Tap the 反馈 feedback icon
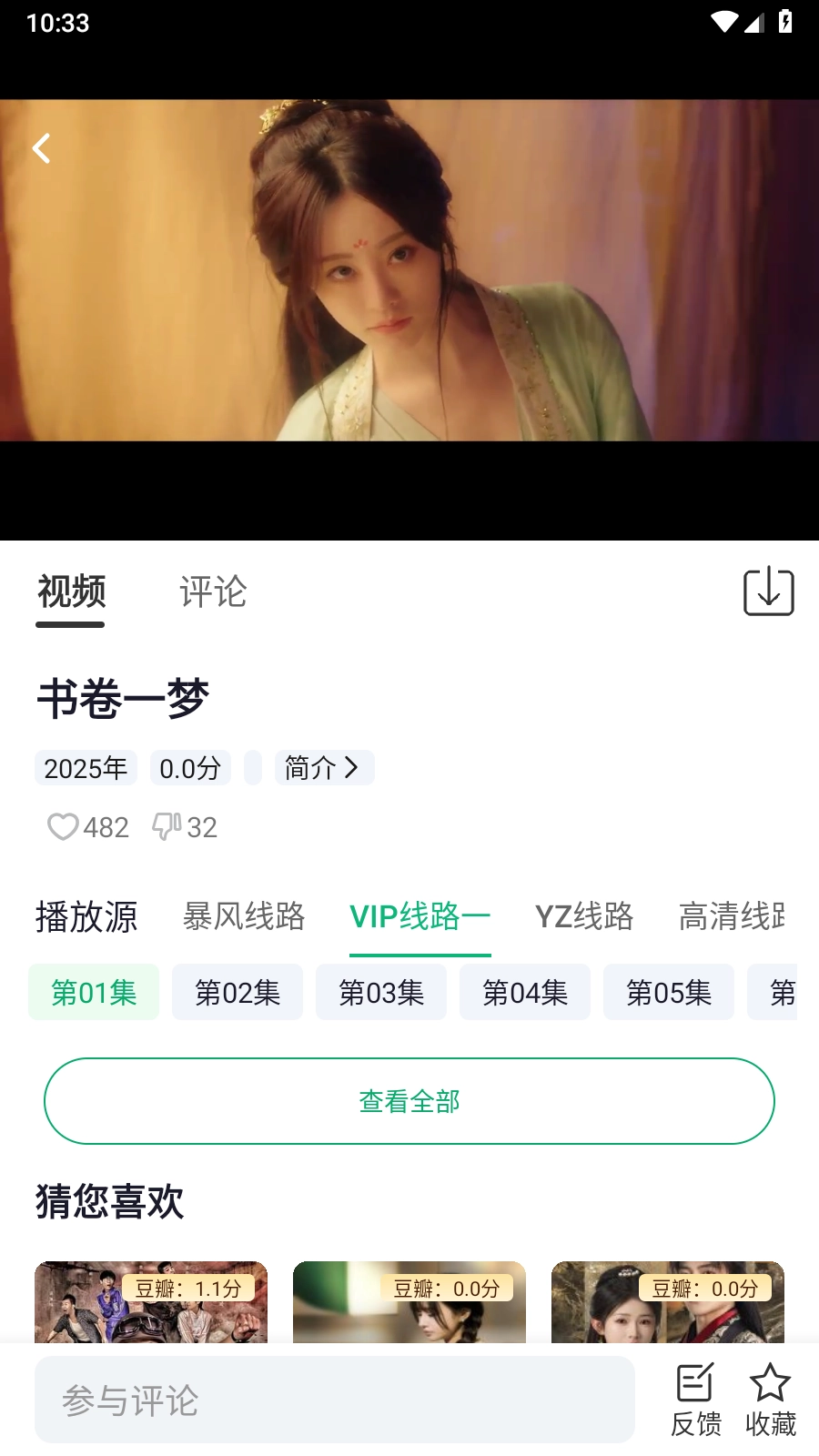The height and width of the screenshot is (1456, 819). (x=696, y=1398)
